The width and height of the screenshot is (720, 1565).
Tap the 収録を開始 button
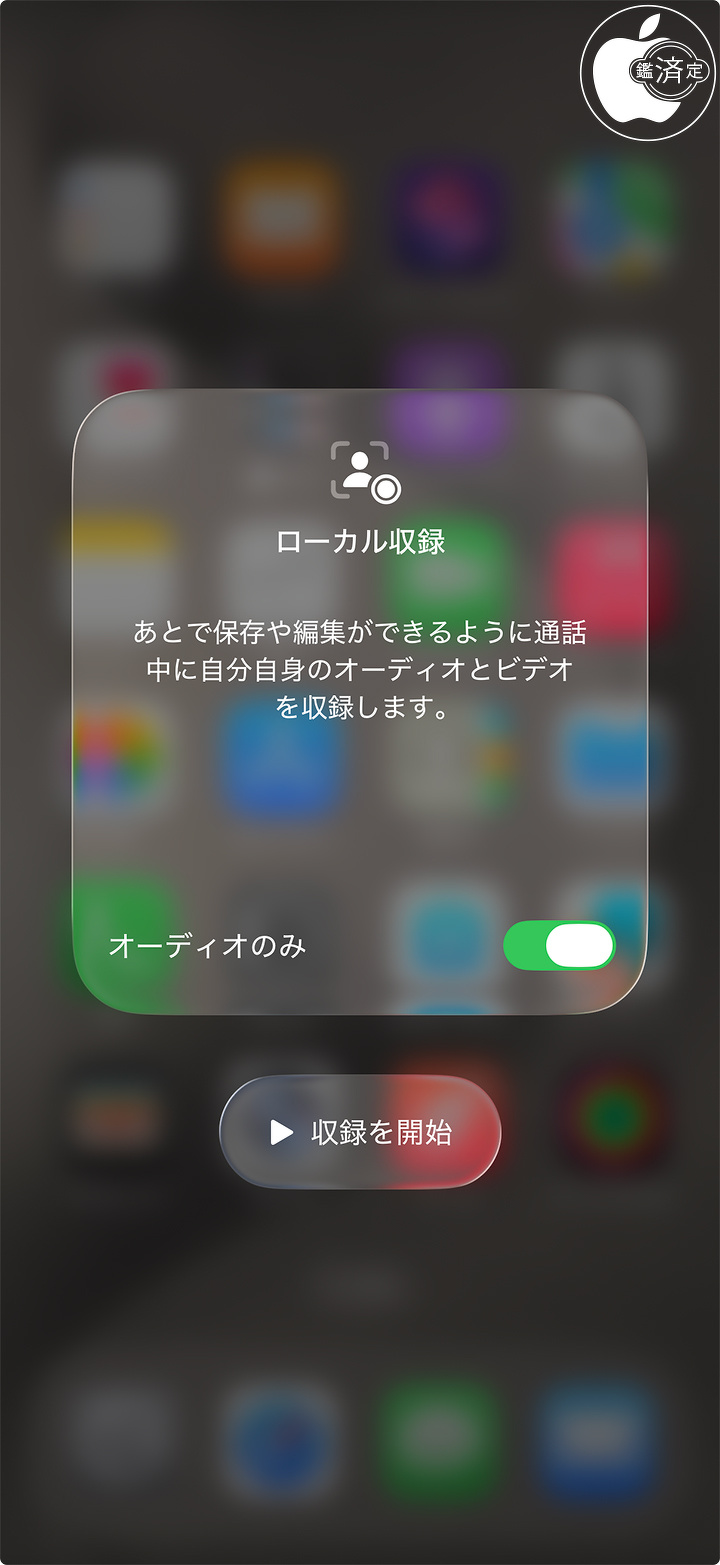click(360, 1132)
